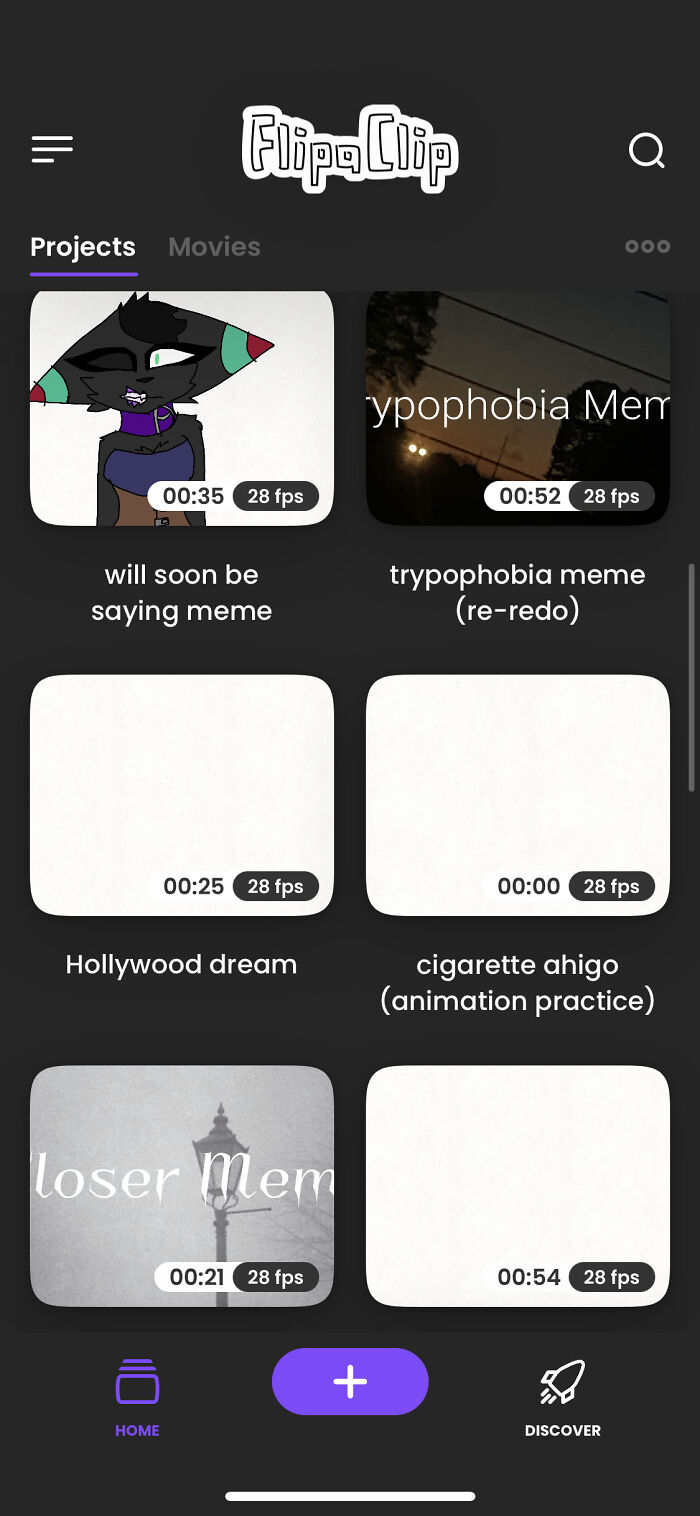The height and width of the screenshot is (1516, 700).
Task: Switch to the Movies tab
Action: click(x=214, y=247)
